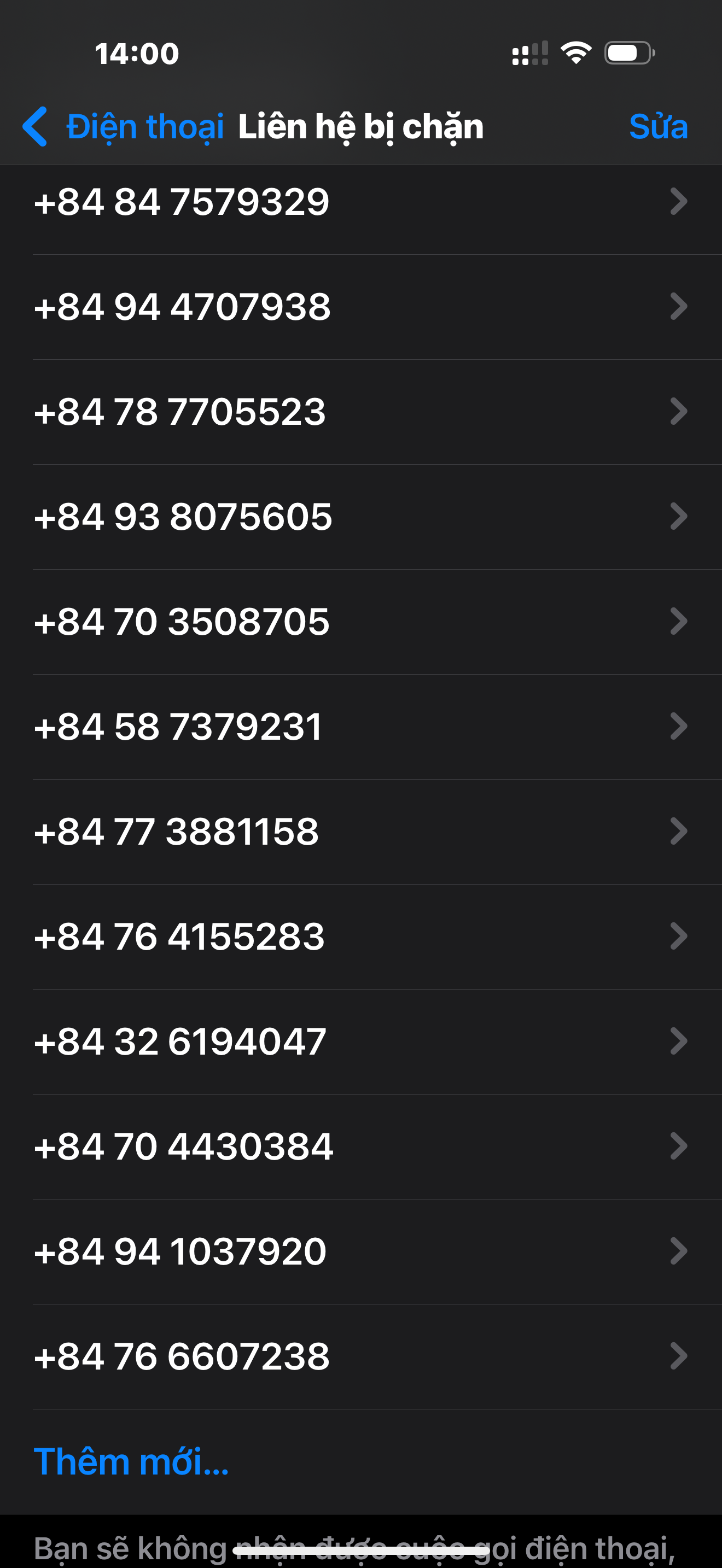Viewport: 722px width, 1568px height.
Task: Tap Thêm mới to add blocked contact
Action: tap(131, 1461)
